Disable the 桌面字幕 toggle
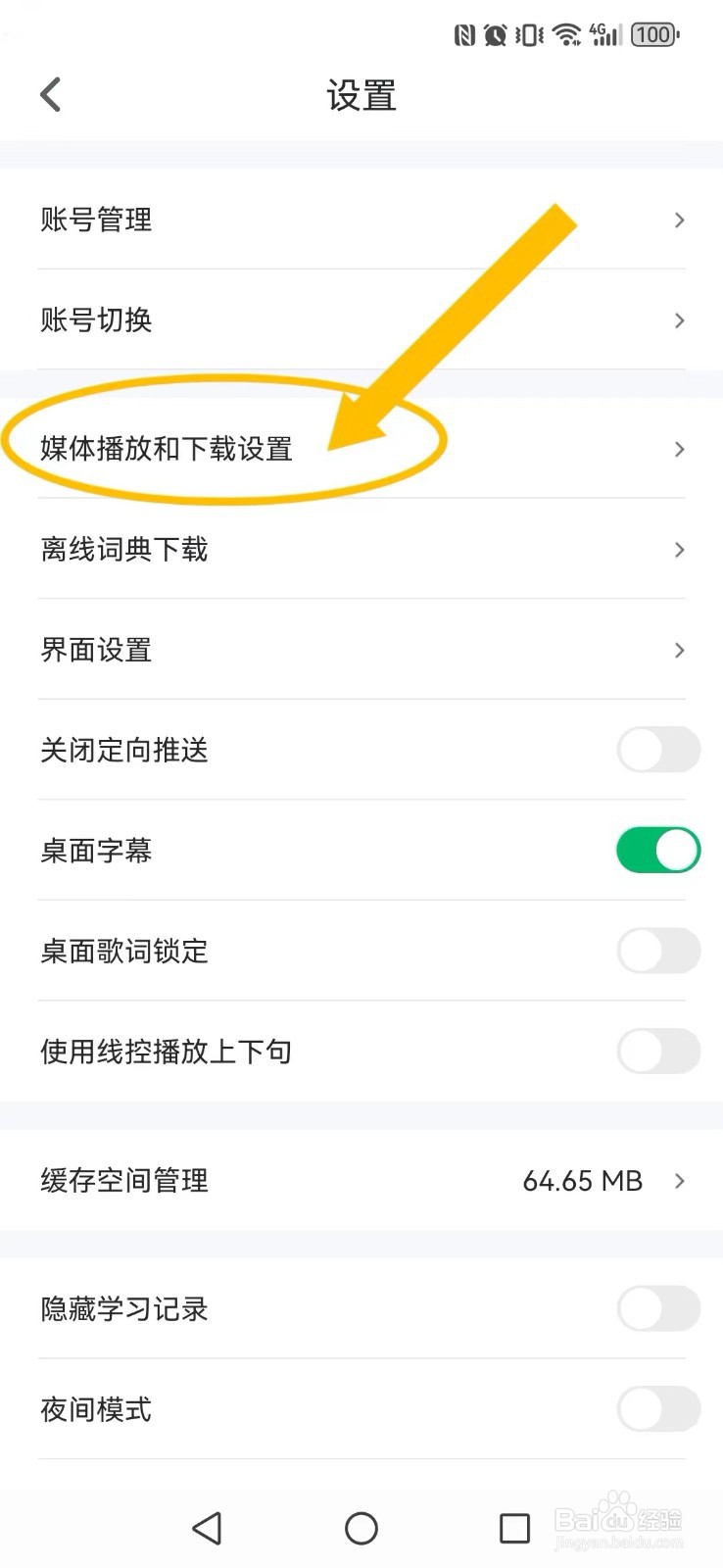This screenshot has width=723, height=1568. click(657, 851)
